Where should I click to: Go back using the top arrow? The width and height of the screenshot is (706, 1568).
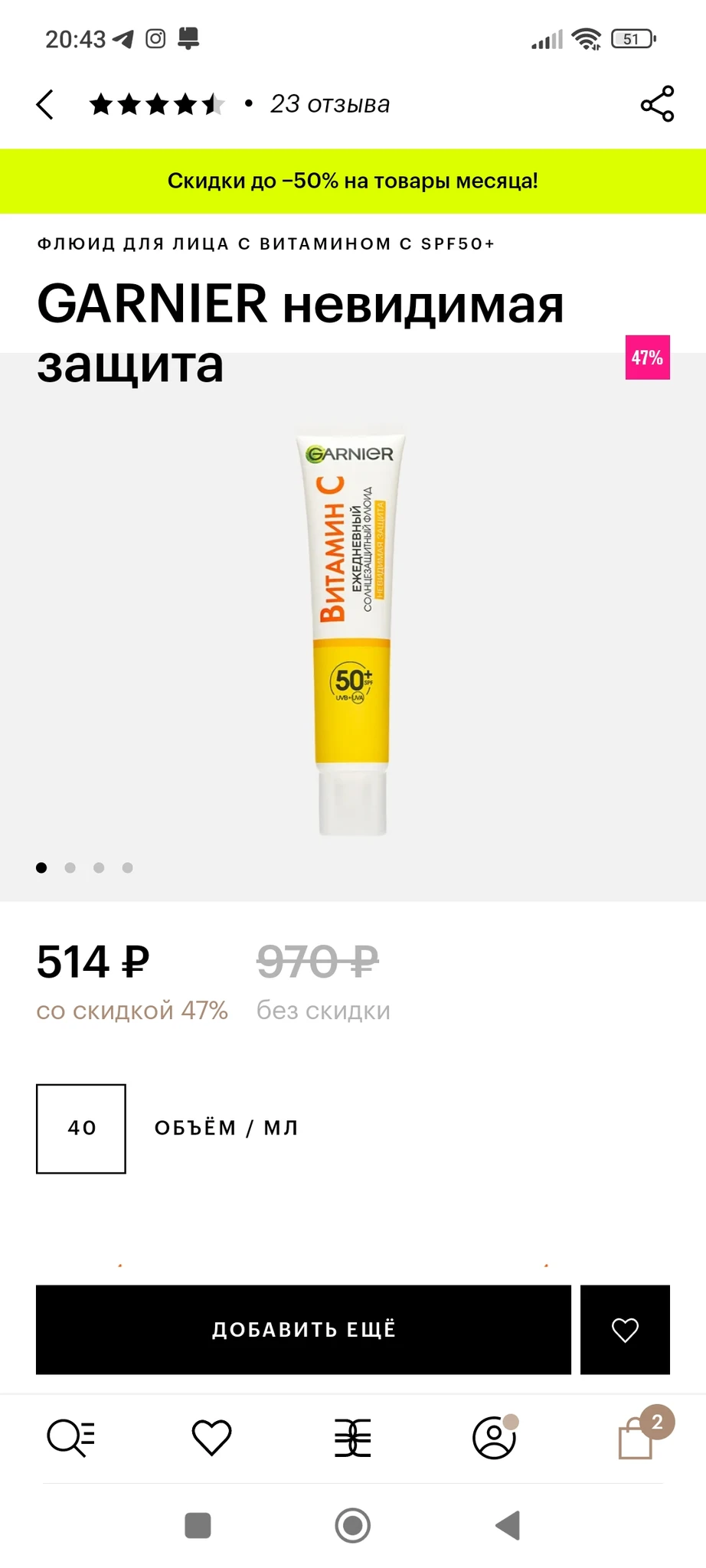click(x=45, y=104)
